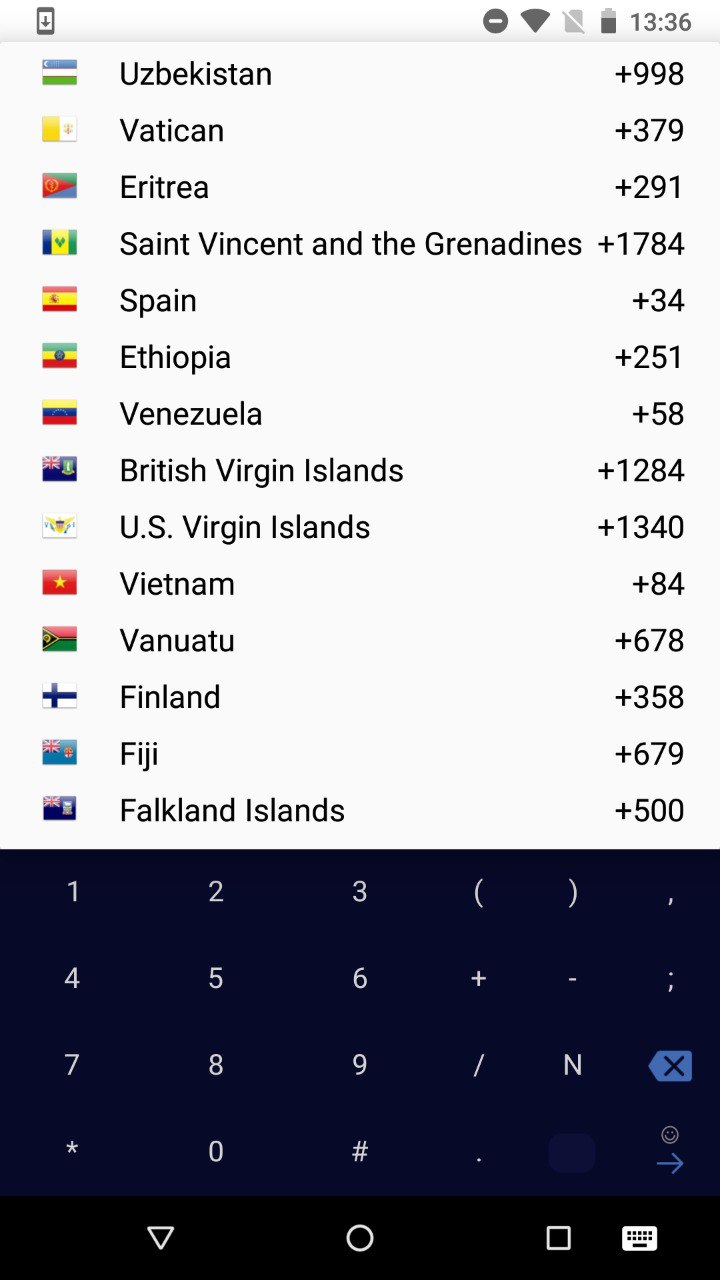Image resolution: width=720 pixels, height=1280 pixels.
Task: Open the keyboard switcher icon
Action: point(639,1238)
